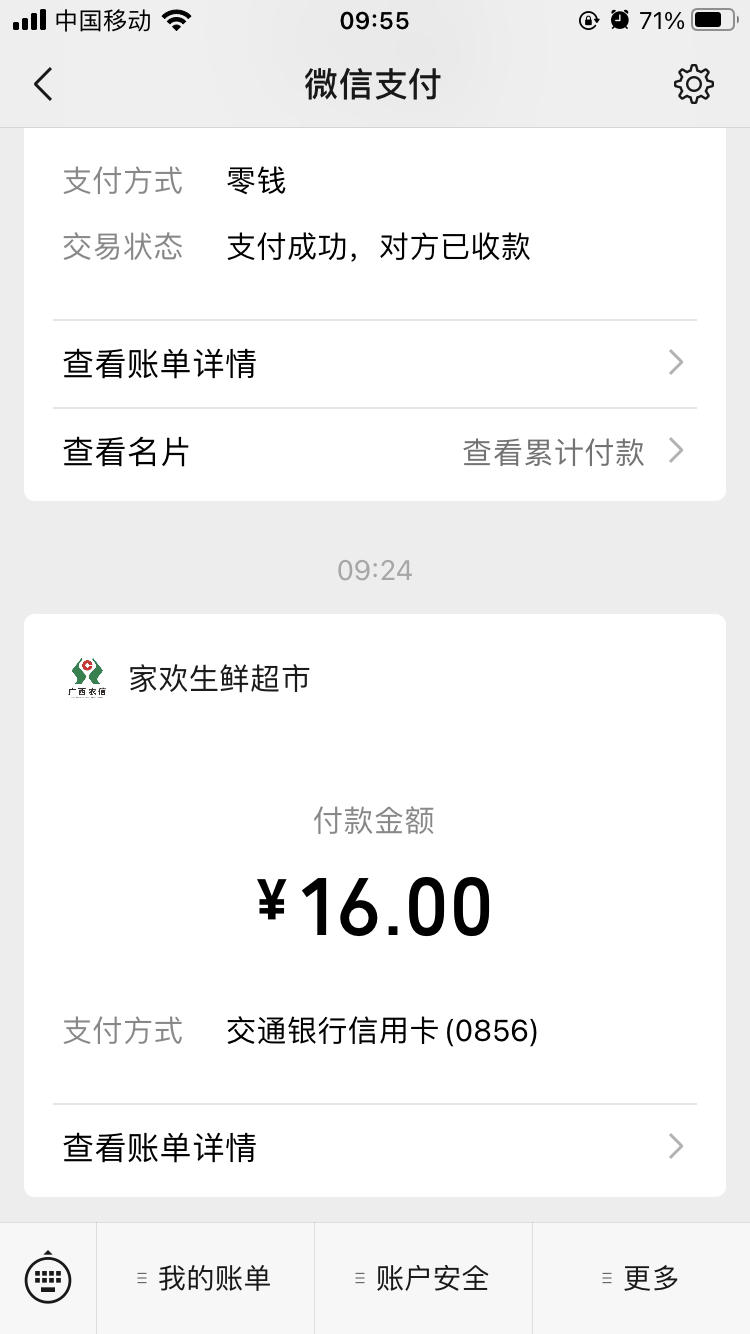Open the 更多 menu
Screen dimensions: 750x1334
point(641,1278)
